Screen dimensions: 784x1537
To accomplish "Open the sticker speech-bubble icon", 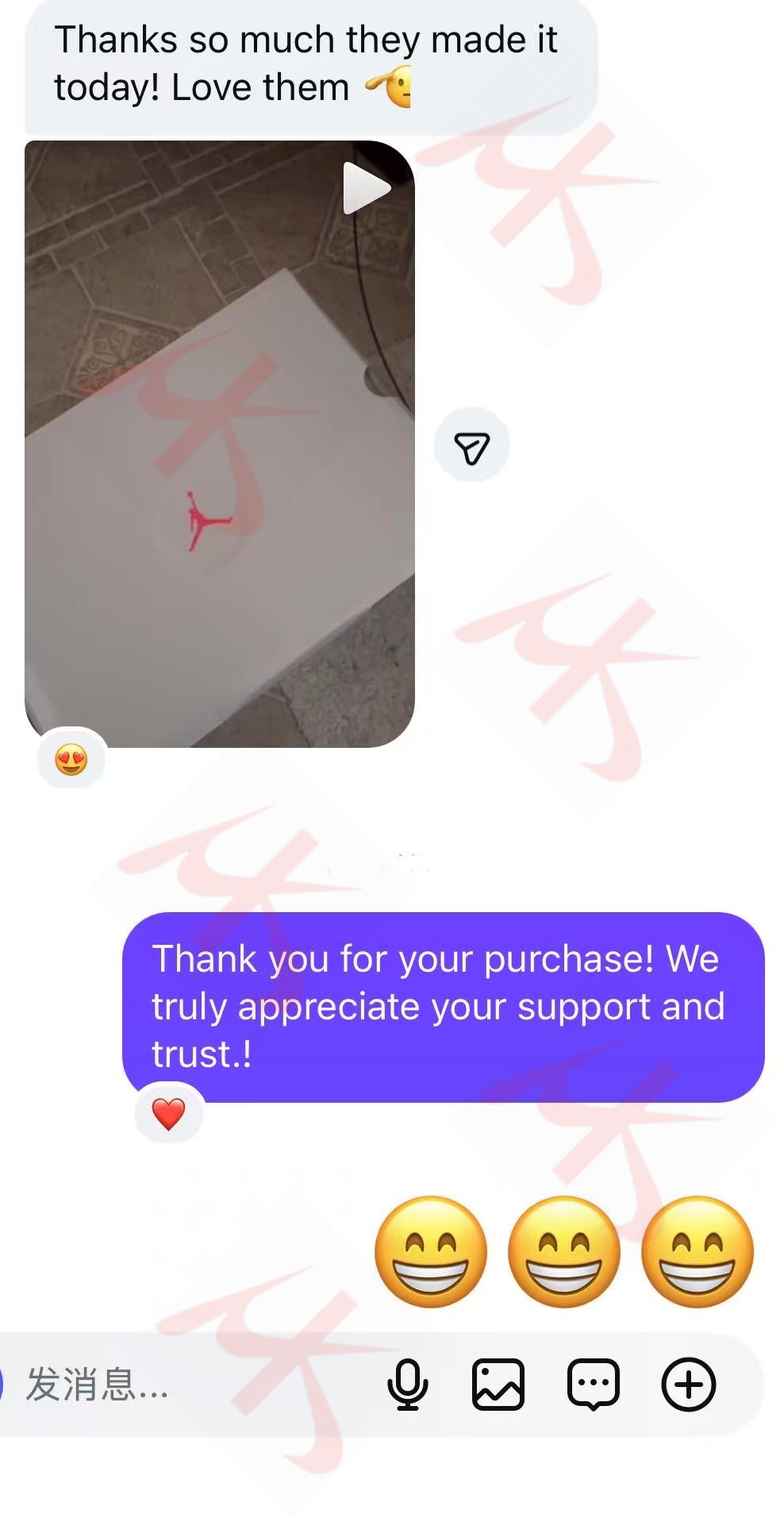I will 594,1385.
